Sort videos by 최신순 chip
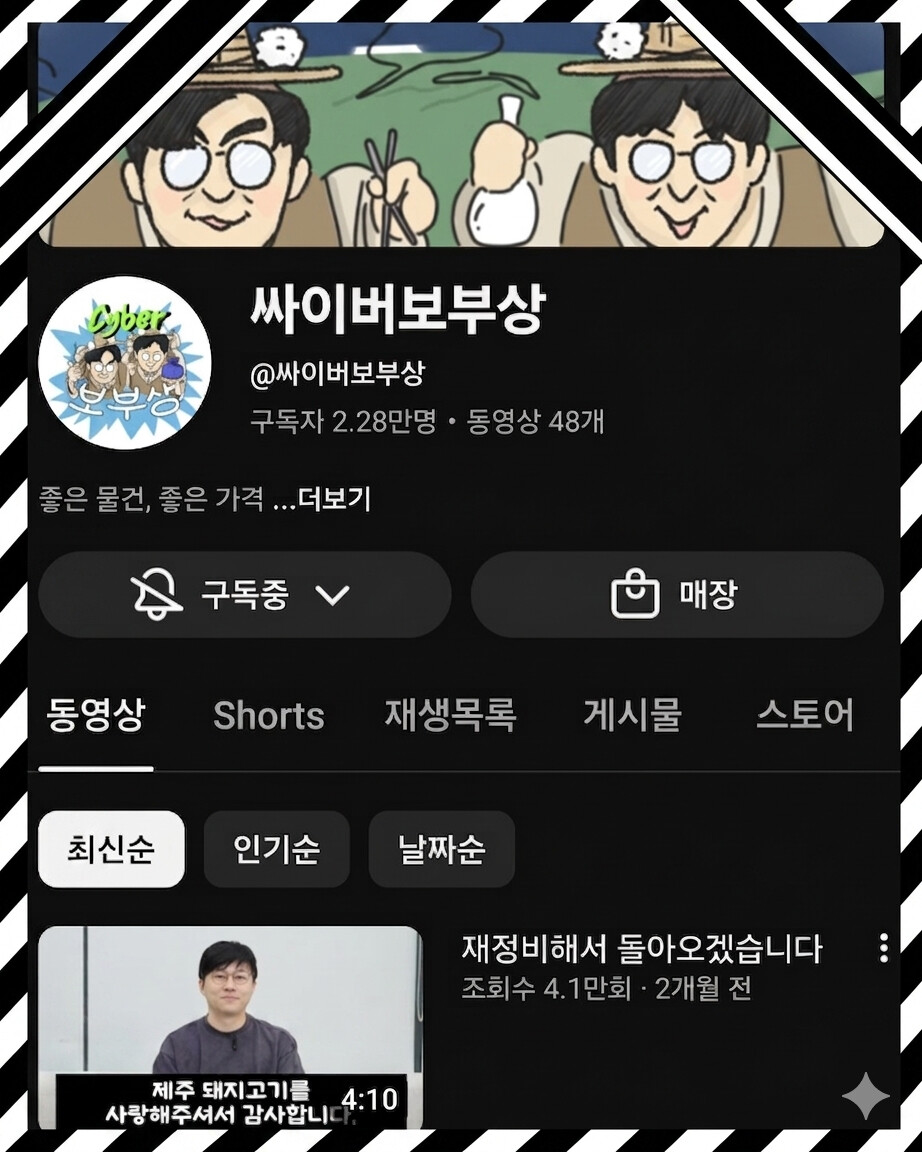Screen dimensions: 922x1152 pyautogui.click(x=112, y=849)
